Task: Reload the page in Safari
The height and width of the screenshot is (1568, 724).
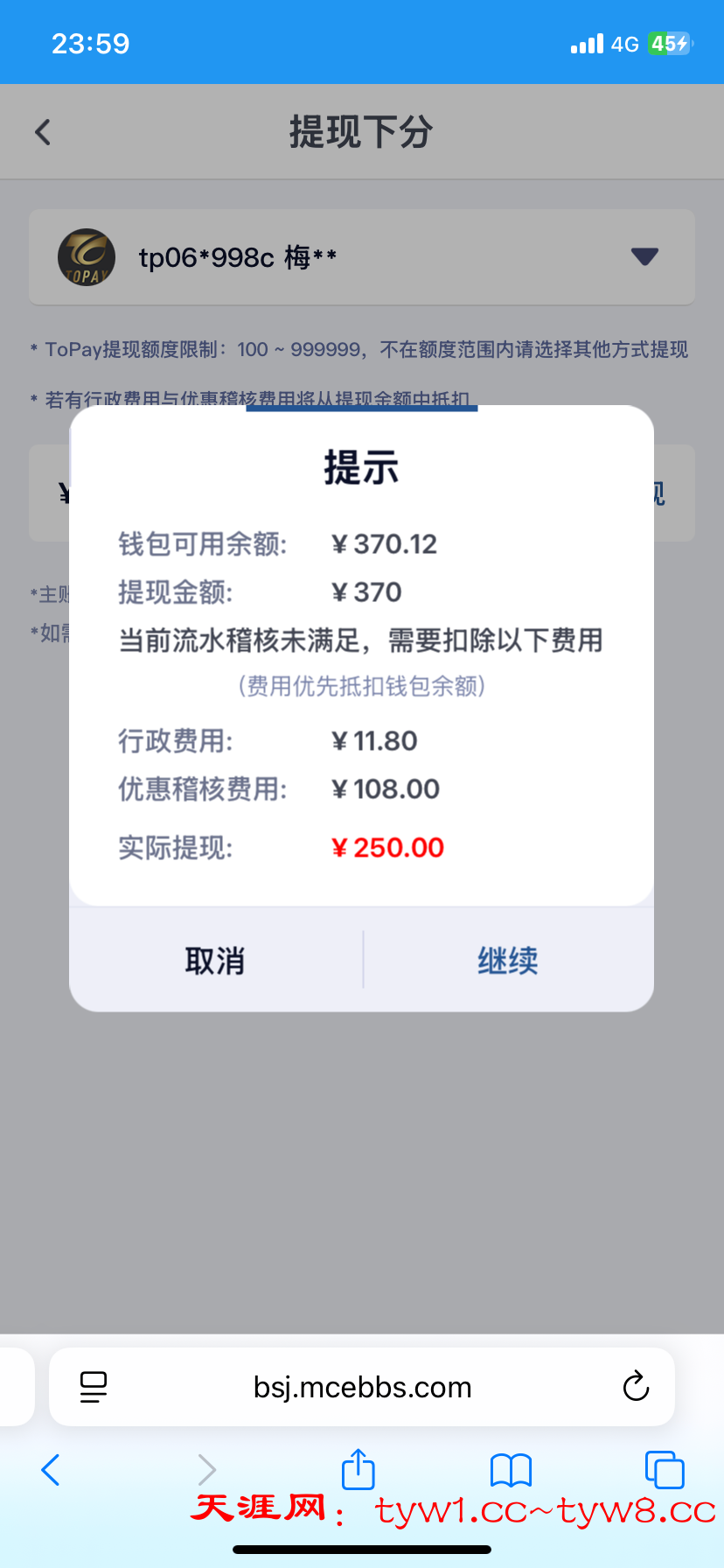Action: click(x=636, y=1387)
